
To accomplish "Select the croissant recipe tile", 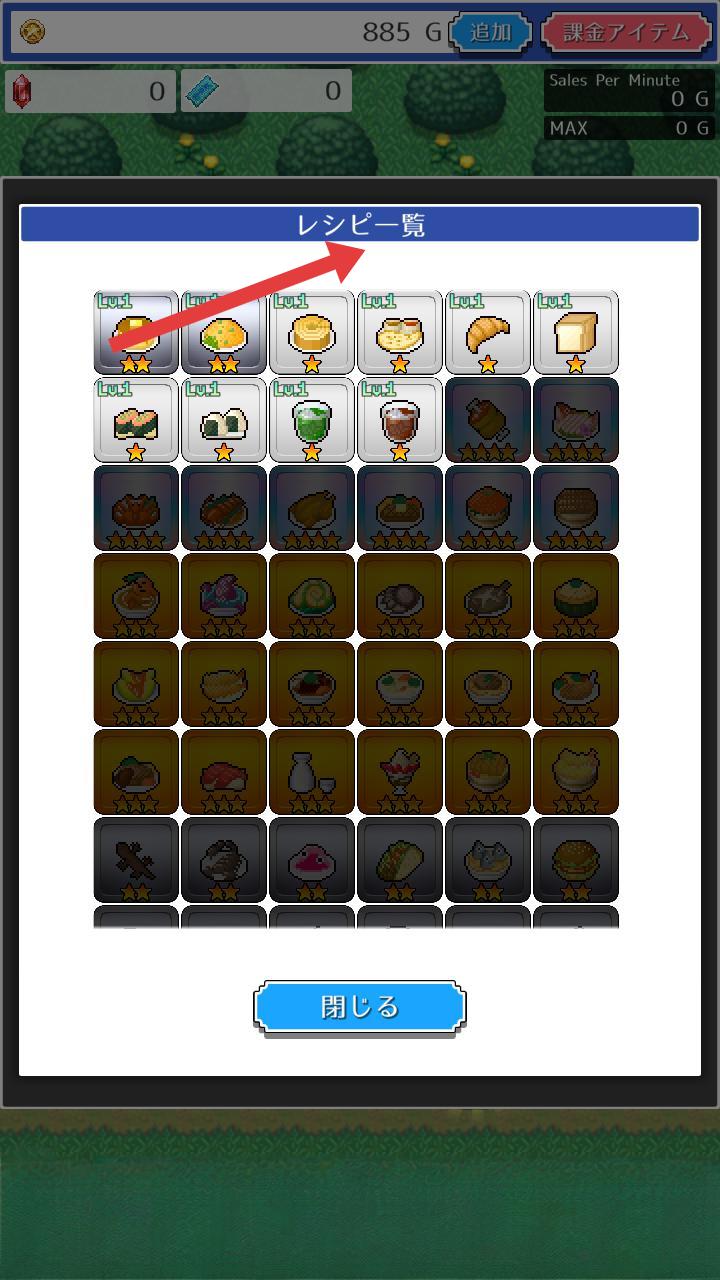I will (488, 333).
